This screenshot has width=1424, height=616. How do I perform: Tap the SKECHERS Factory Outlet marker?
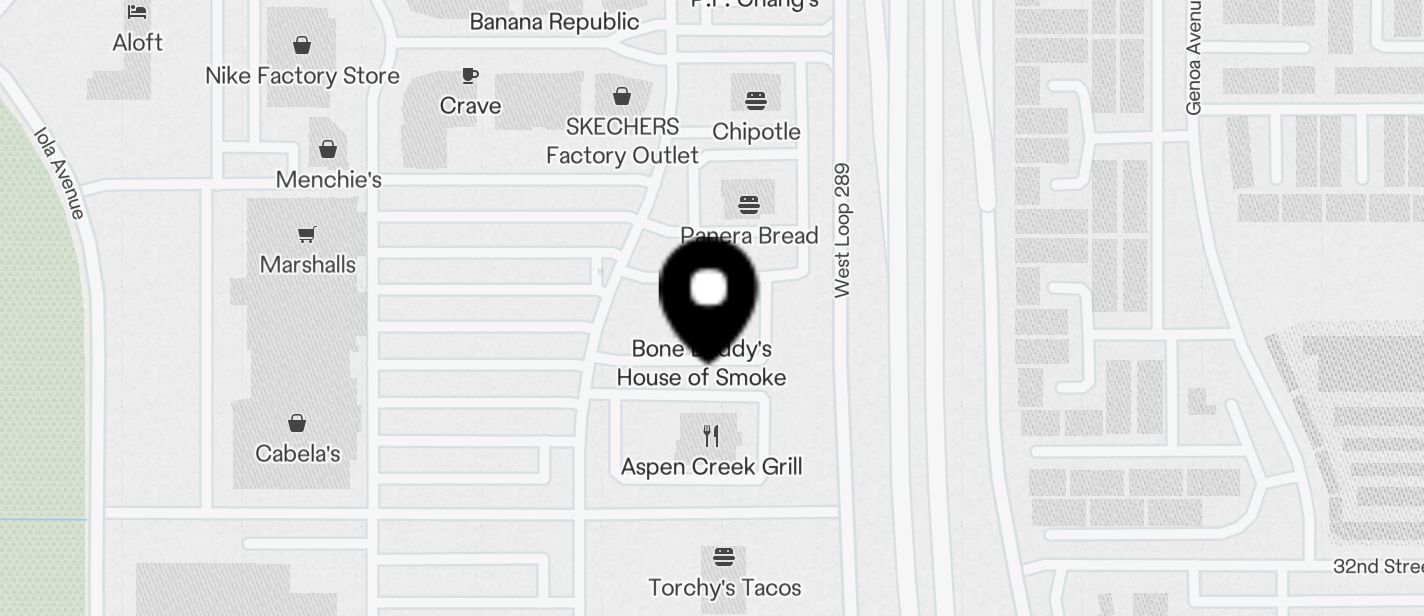pos(622,97)
